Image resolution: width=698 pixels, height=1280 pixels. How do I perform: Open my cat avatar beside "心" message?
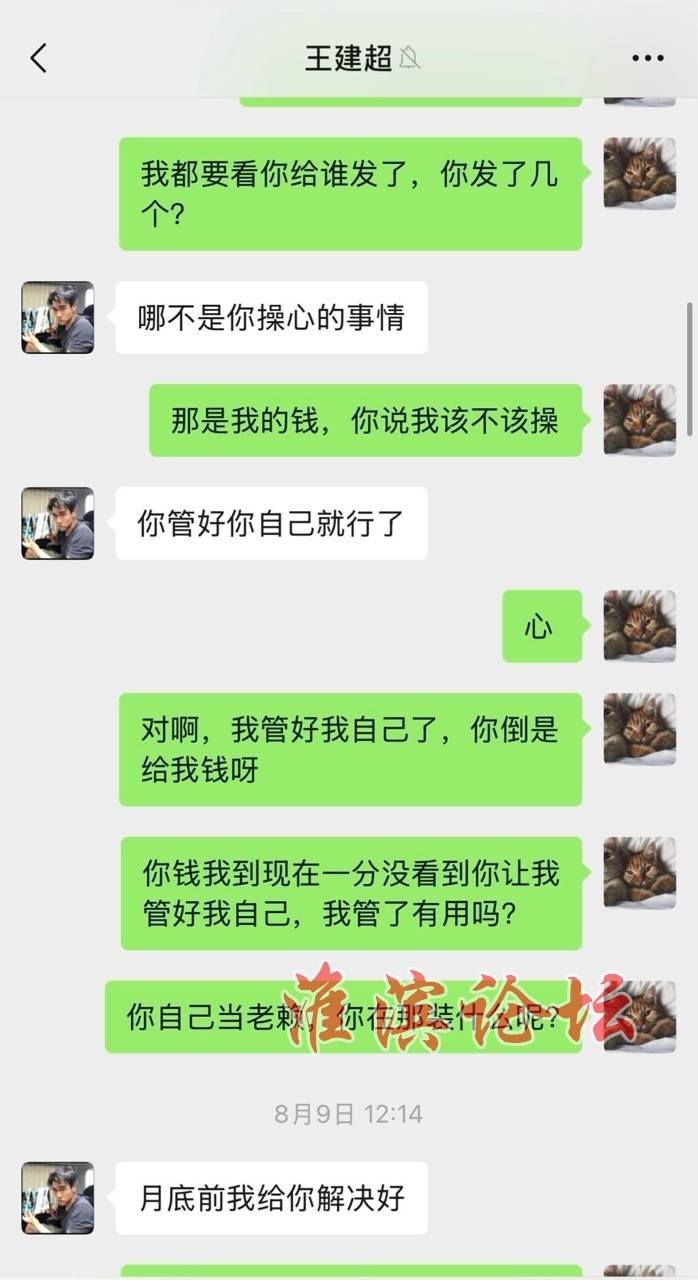(639, 626)
